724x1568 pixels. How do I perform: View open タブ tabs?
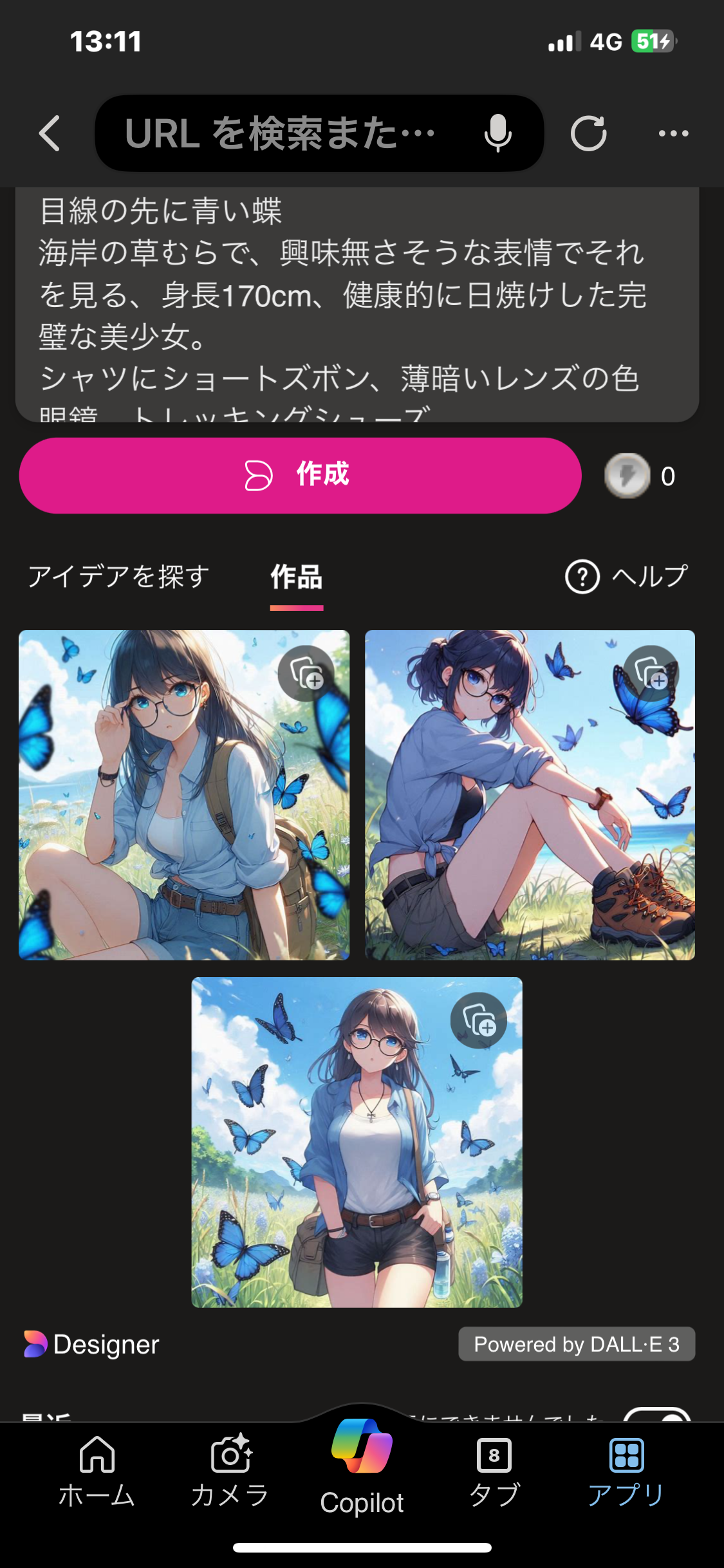pos(494,1471)
